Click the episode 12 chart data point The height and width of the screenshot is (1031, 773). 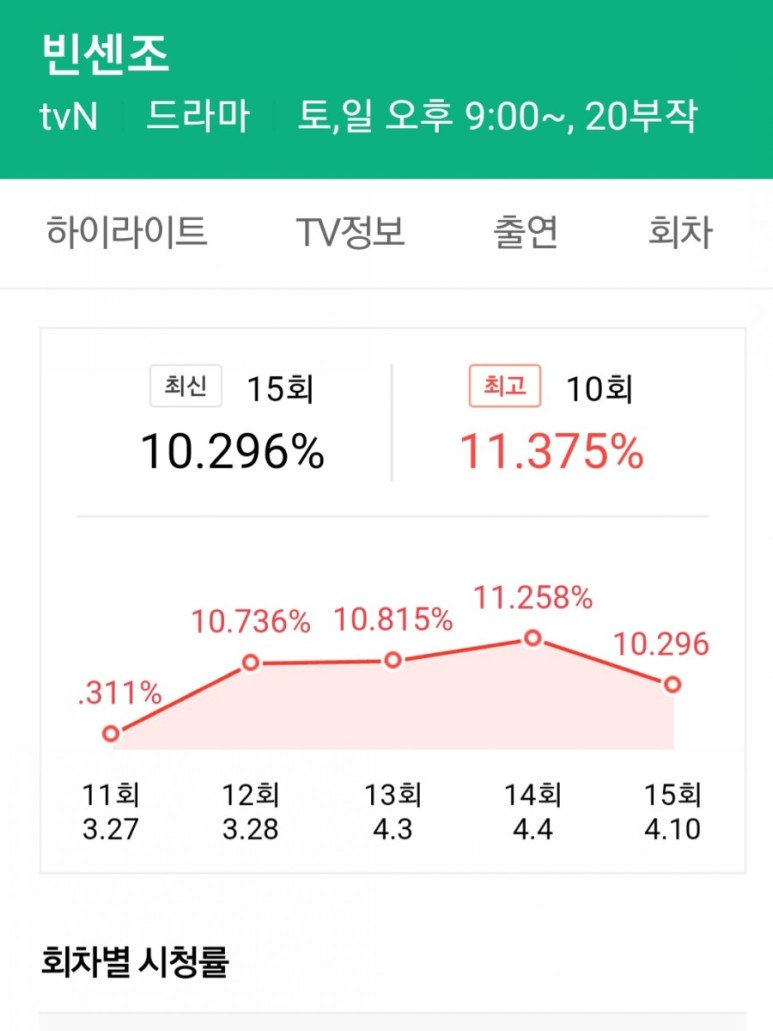click(250, 661)
